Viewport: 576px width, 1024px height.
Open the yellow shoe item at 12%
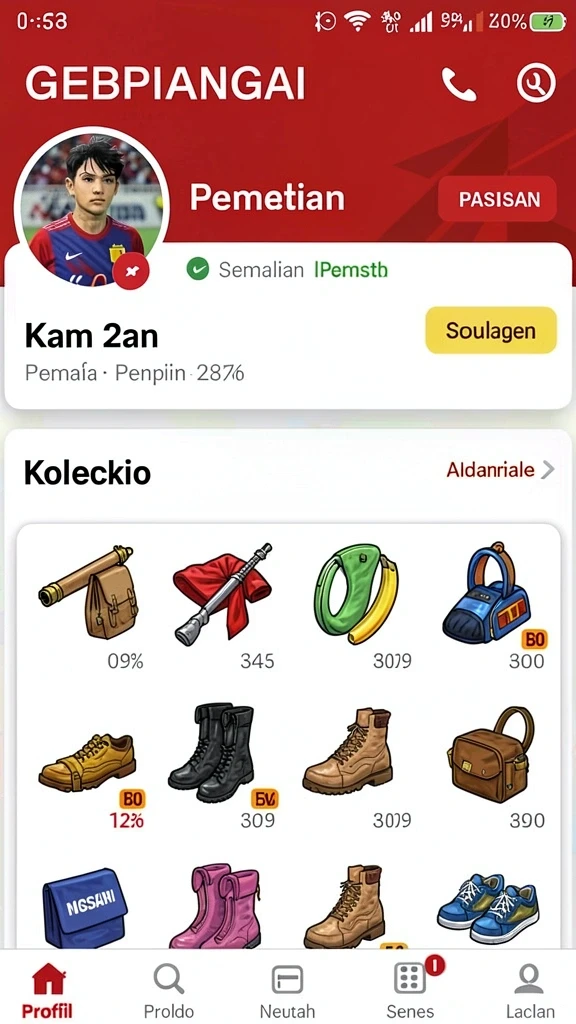[88, 761]
